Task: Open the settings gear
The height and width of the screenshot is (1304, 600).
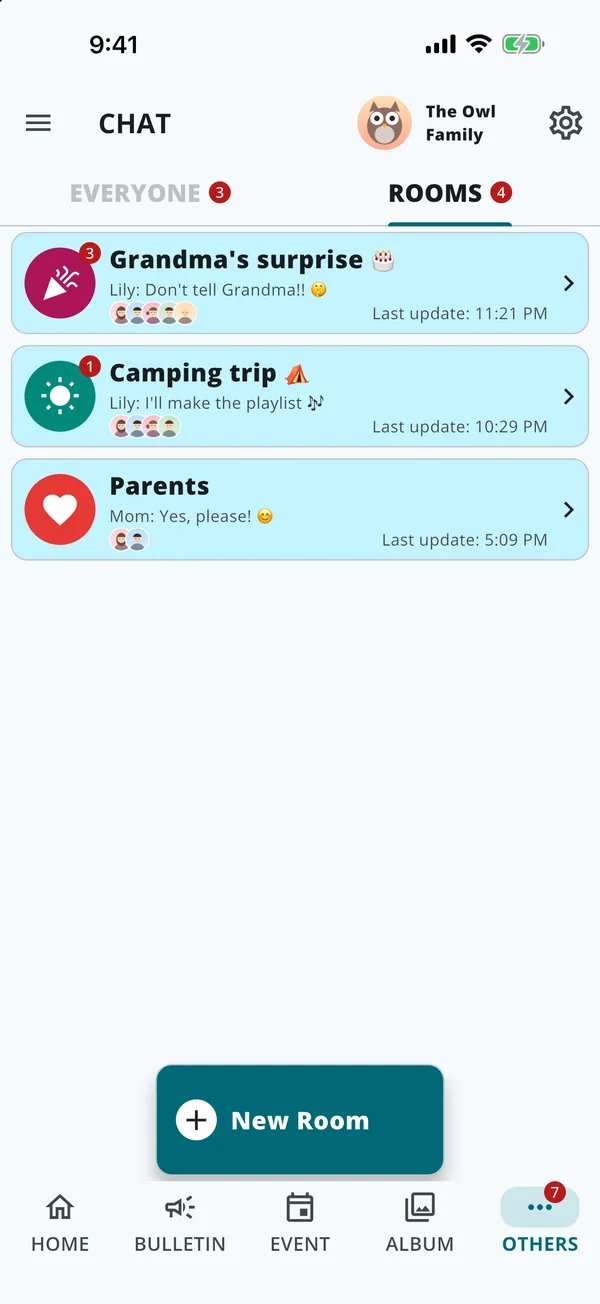Action: [x=565, y=124]
